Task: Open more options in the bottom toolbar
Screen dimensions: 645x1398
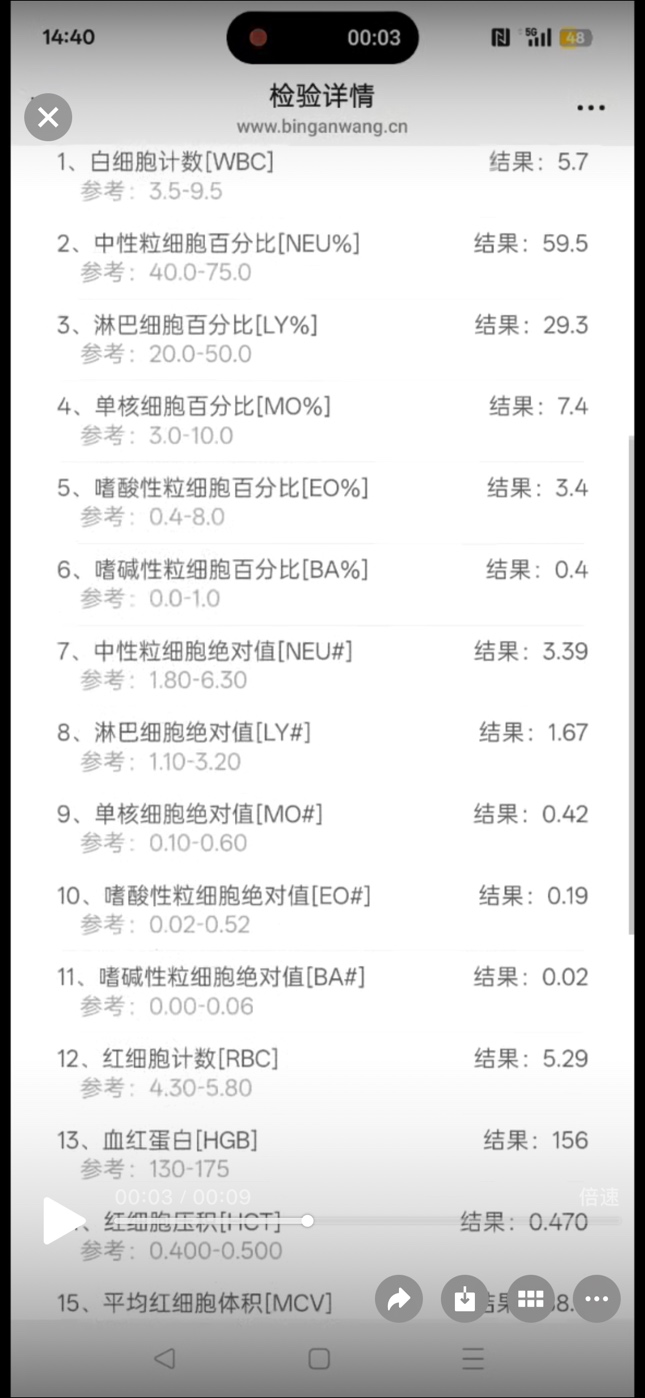Action: (596, 1299)
